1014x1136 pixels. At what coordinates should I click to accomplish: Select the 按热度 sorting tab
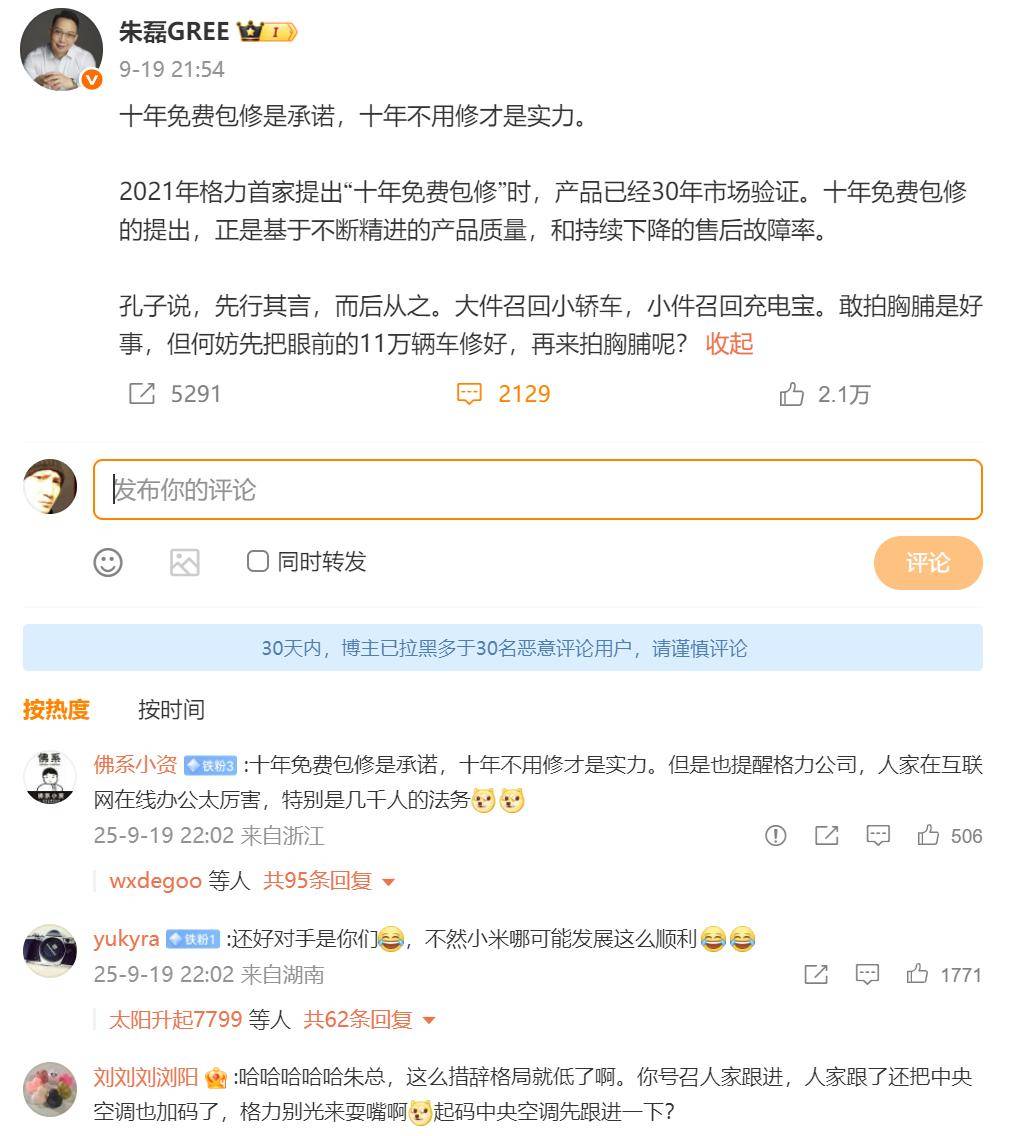pyautogui.click(x=55, y=710)
